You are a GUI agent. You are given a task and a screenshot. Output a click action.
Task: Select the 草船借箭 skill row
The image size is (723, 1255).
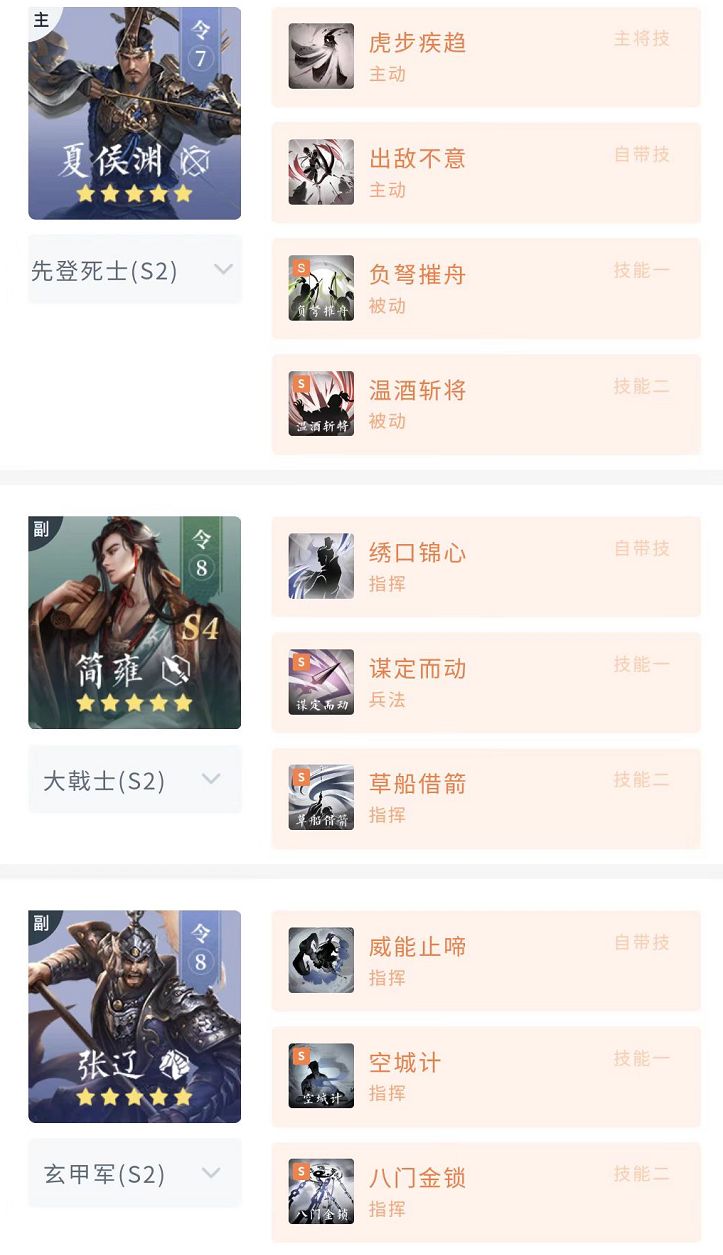pos(486,798)
